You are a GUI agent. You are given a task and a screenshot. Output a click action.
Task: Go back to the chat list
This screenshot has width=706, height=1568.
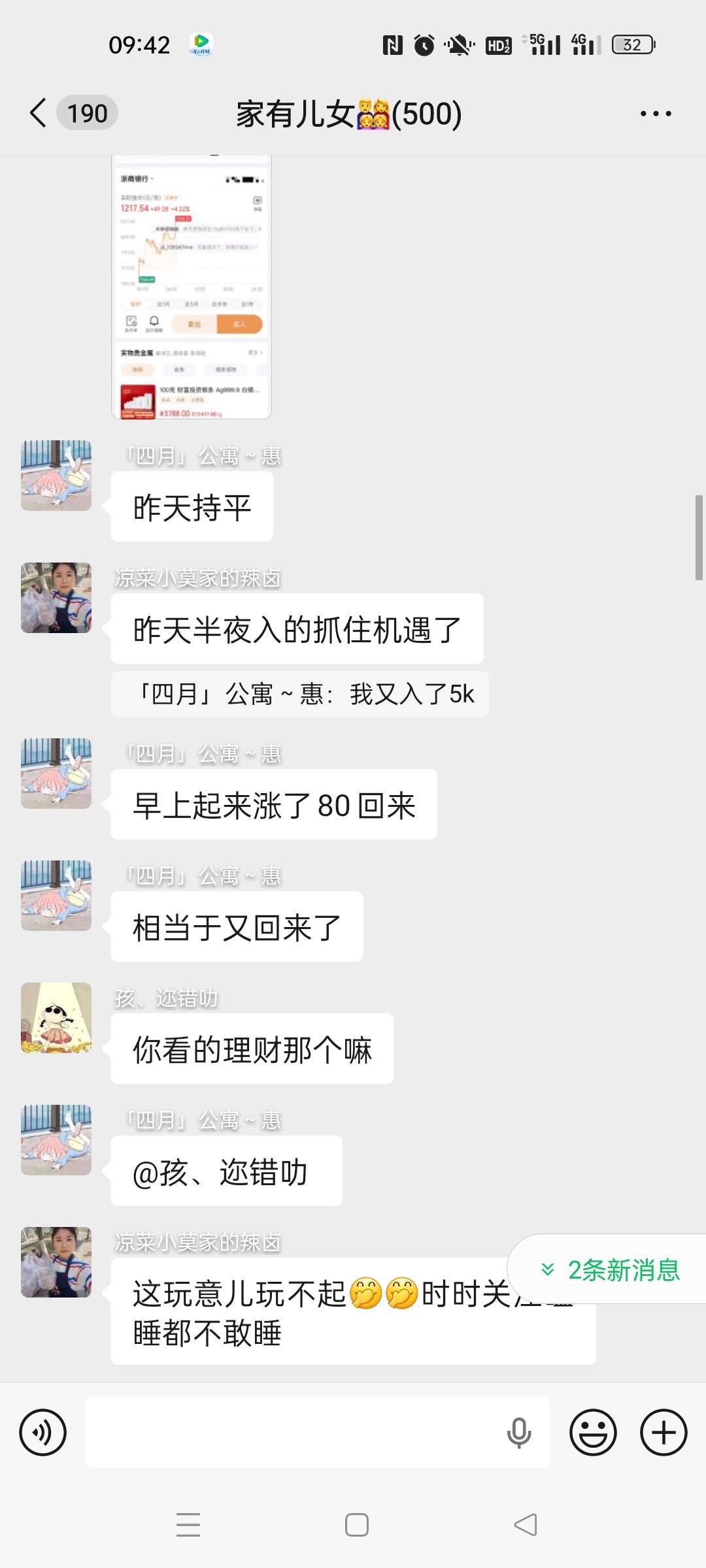[39, 114]
